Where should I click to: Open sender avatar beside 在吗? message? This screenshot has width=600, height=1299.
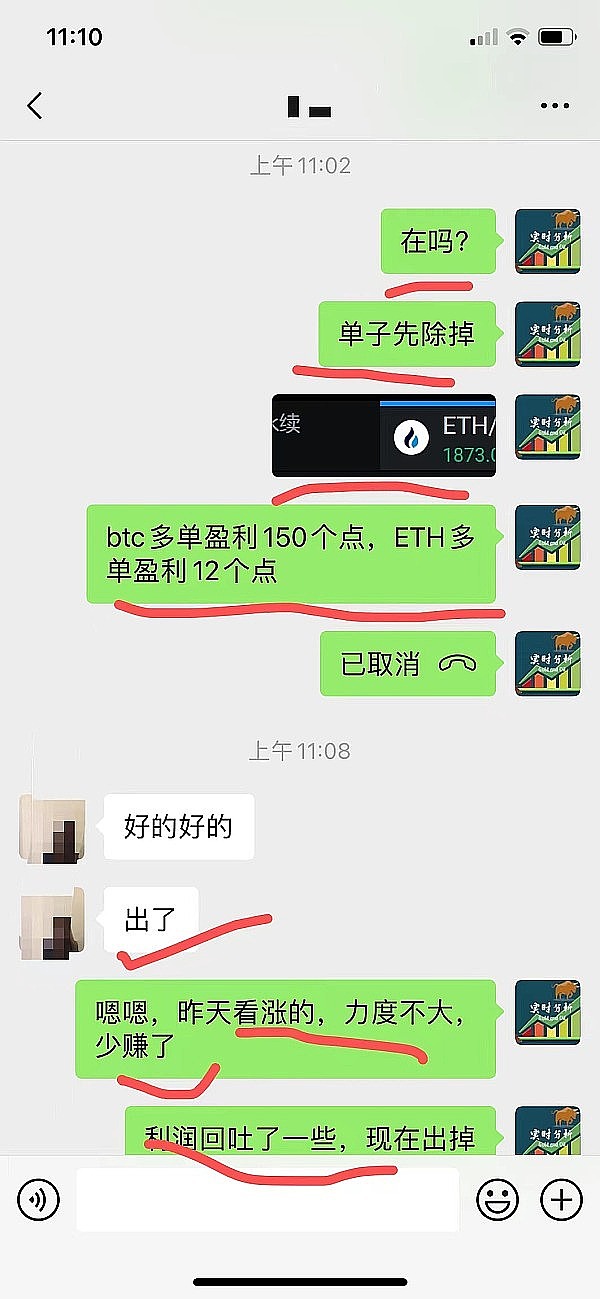point(546,241)
